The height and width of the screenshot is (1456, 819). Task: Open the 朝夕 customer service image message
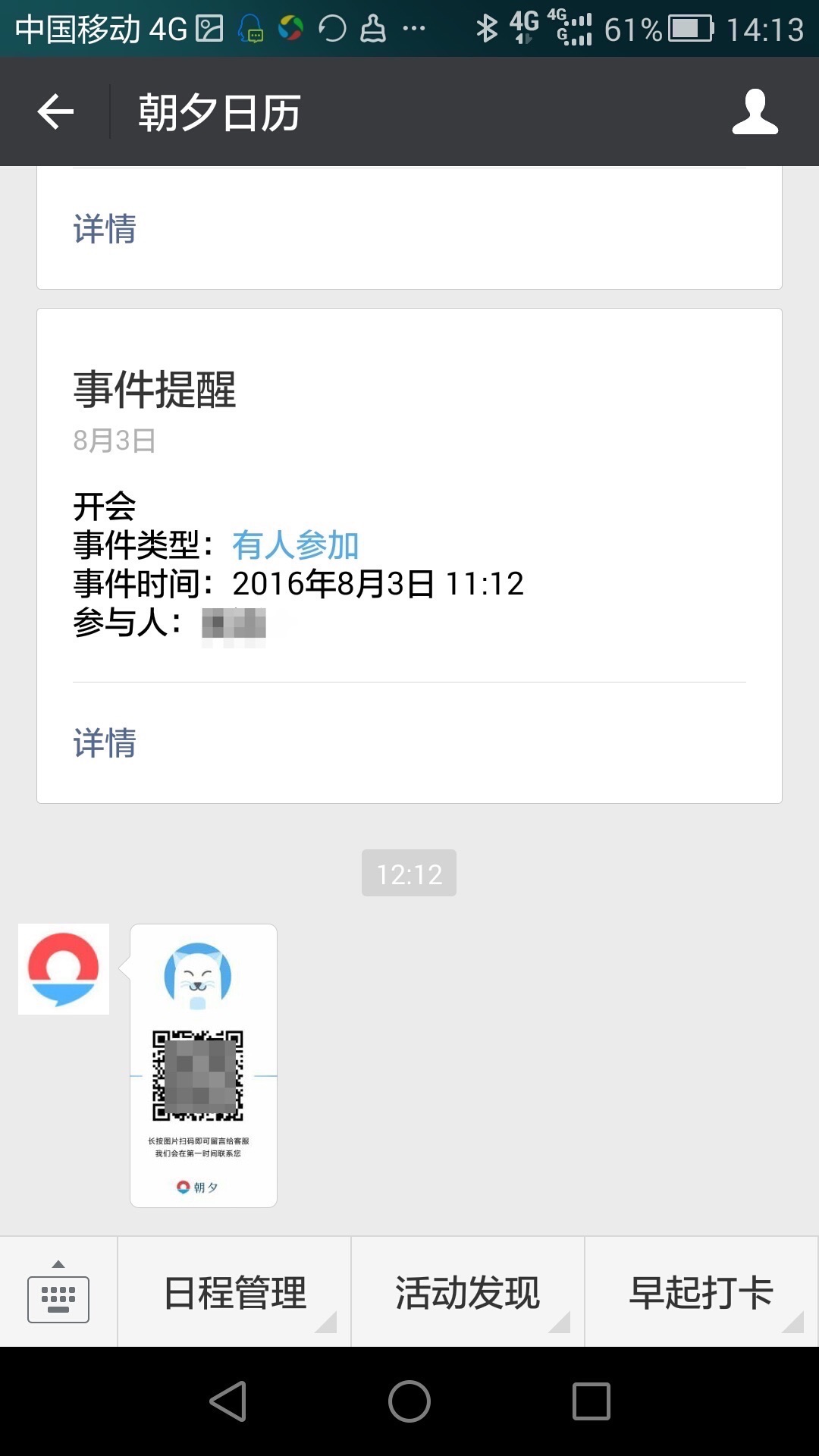point(203,1065)
